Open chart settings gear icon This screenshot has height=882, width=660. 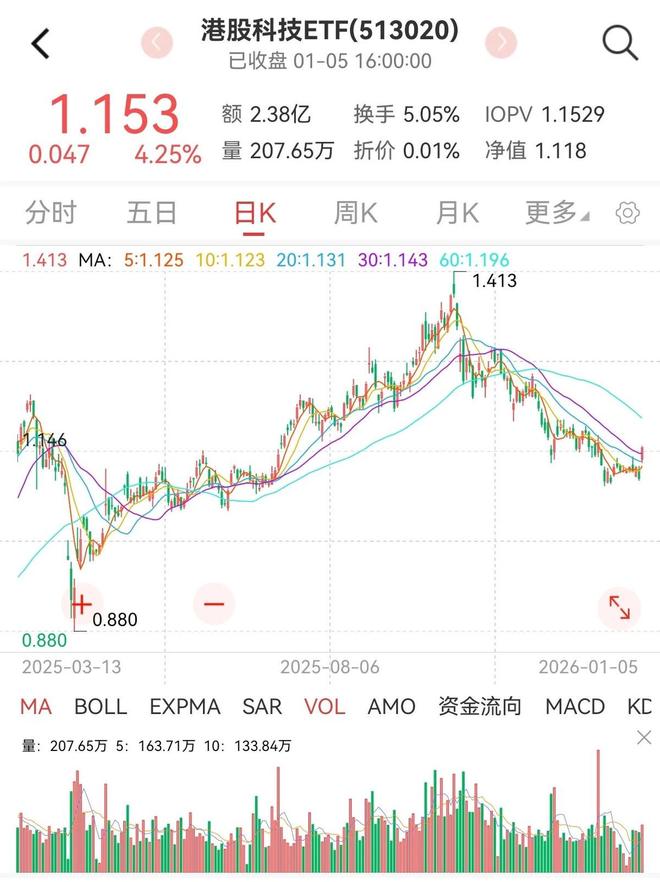[628, 212]
